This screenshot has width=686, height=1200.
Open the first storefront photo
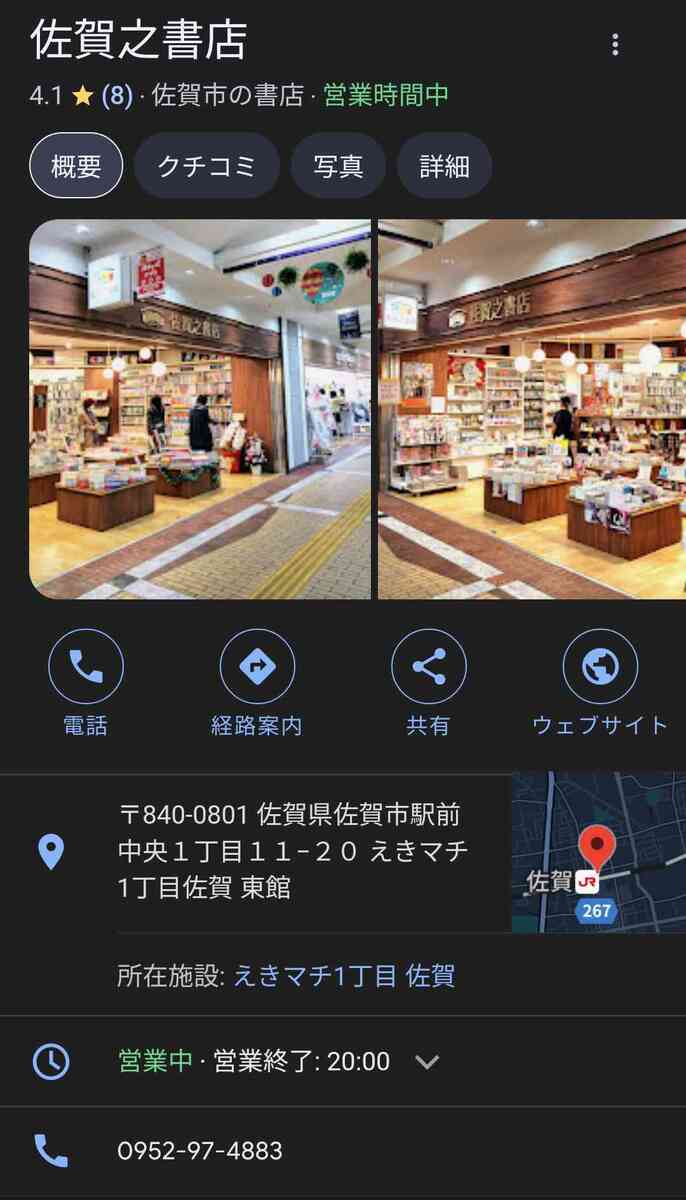coord(200,409)
